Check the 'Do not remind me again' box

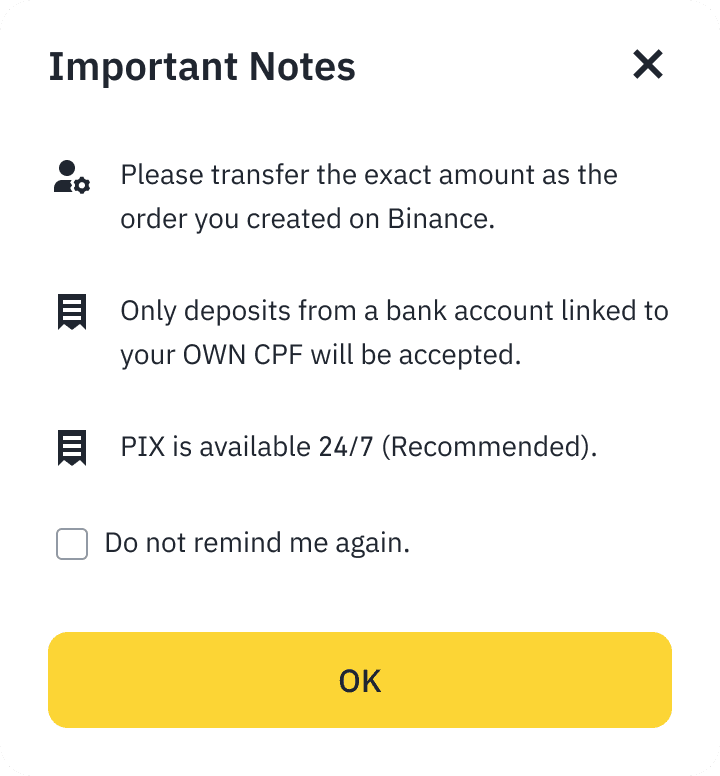pyautogui.click(x=72, y=544)
